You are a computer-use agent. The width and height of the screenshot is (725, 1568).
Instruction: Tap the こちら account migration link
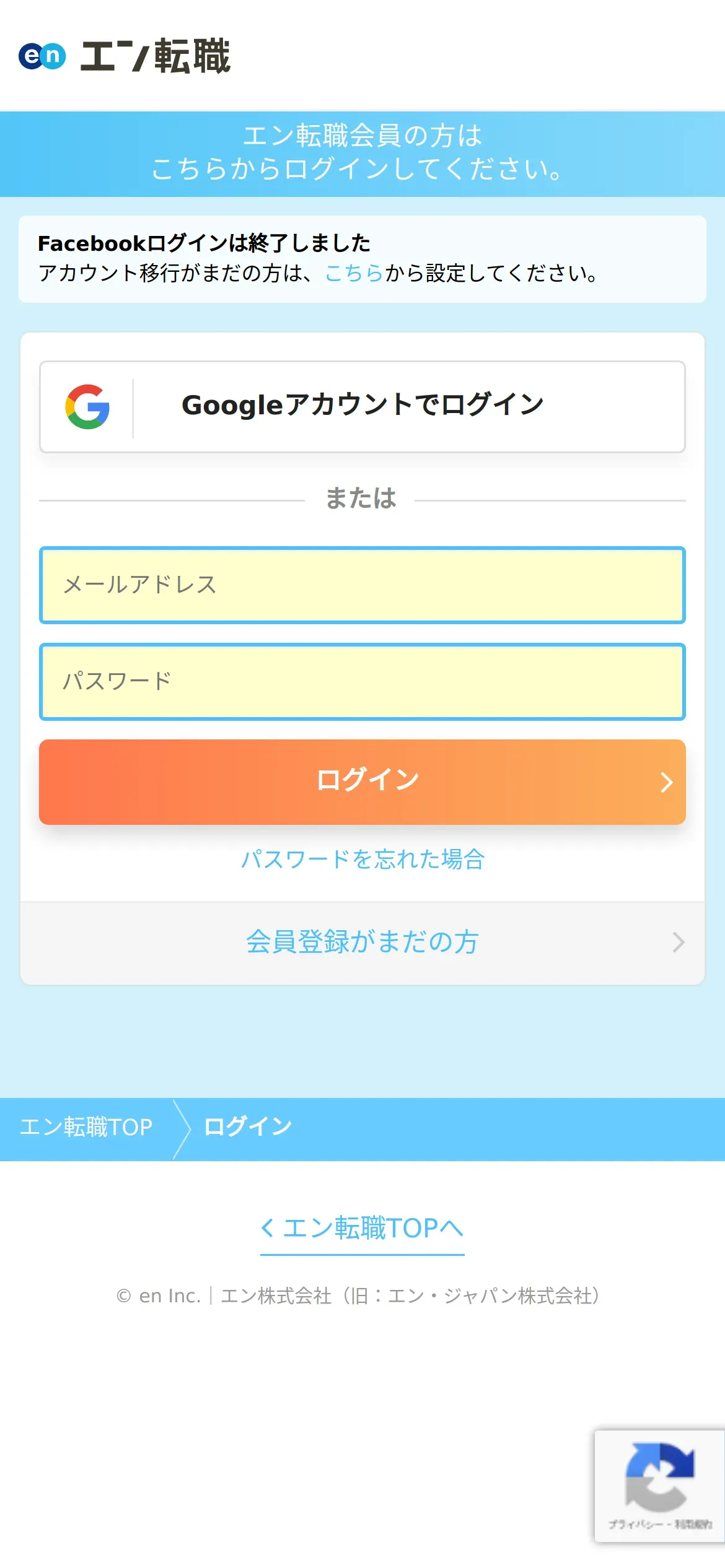pyautogui.click(x=354, y=273)
